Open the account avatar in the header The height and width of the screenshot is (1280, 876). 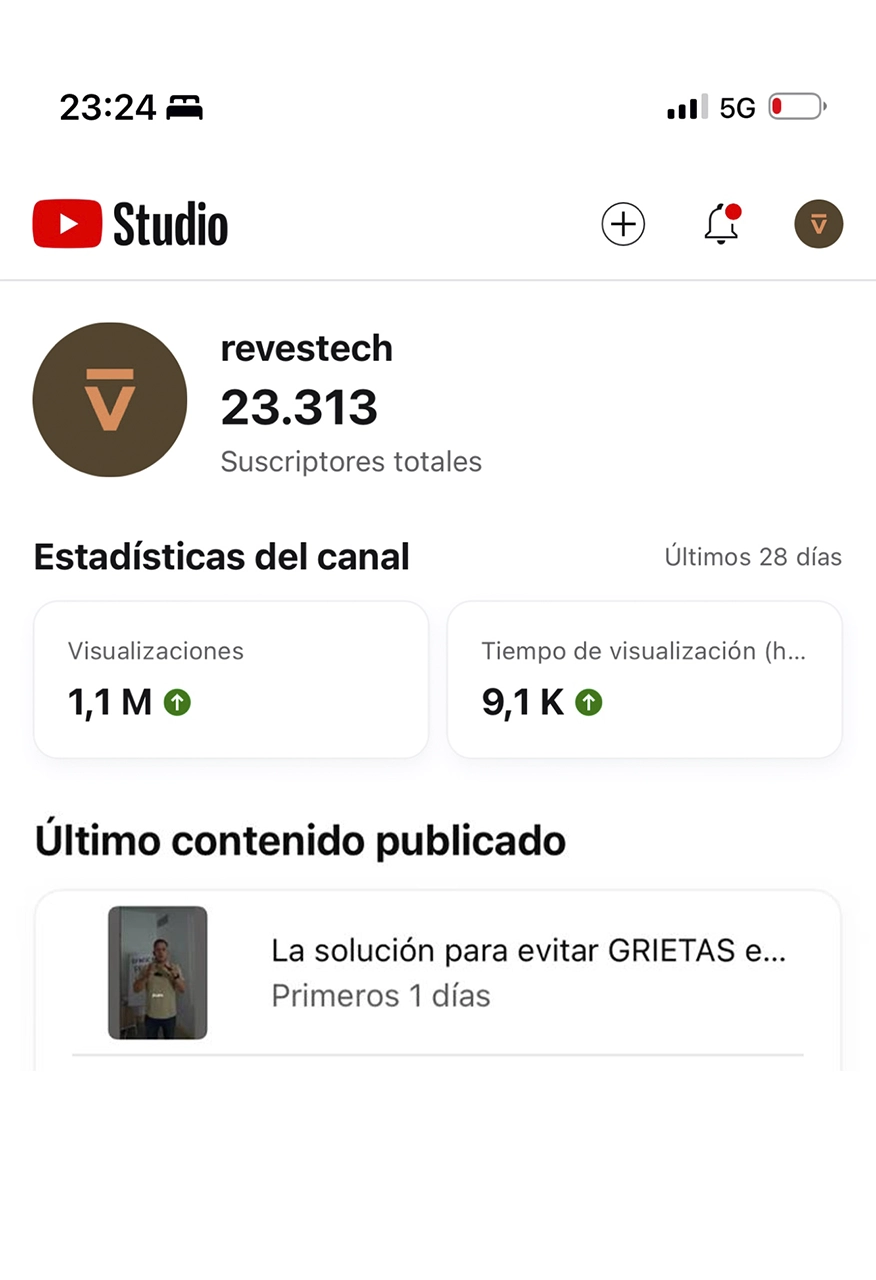pyautogui.click(x=819, y=224)
